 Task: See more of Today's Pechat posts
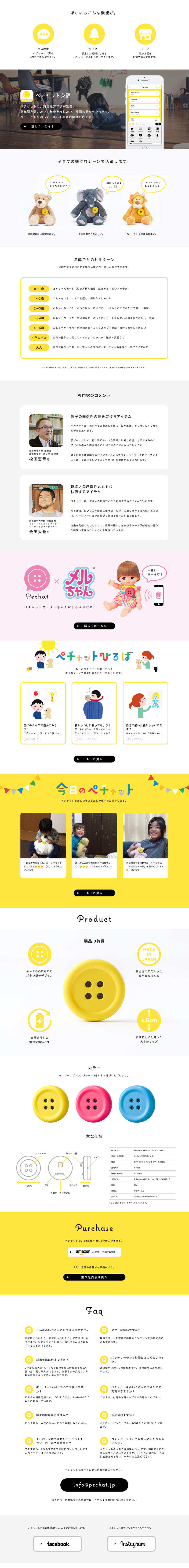click(x=94, y=893)
